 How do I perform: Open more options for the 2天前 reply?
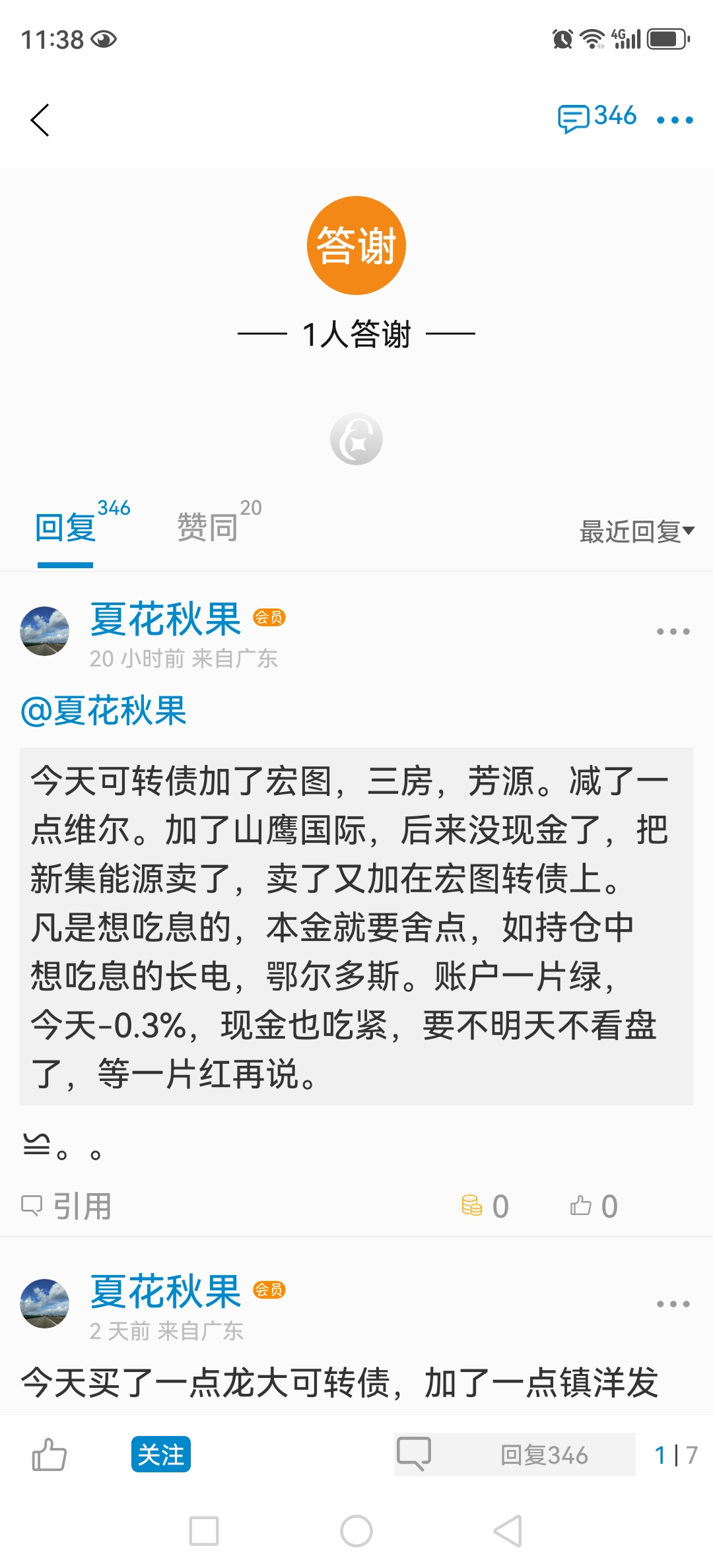coord(673,1304)
